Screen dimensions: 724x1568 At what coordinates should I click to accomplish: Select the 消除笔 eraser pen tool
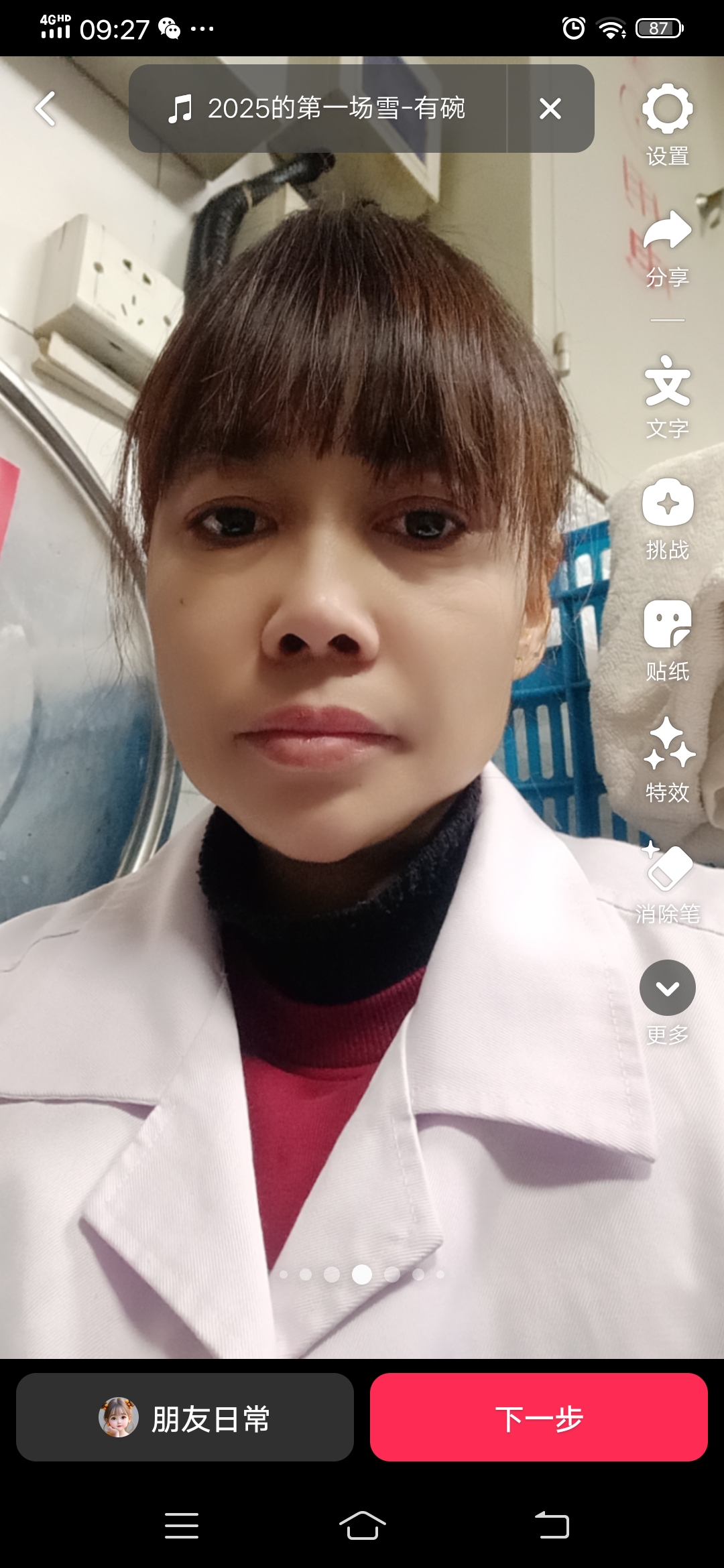(x=667, y=881)
